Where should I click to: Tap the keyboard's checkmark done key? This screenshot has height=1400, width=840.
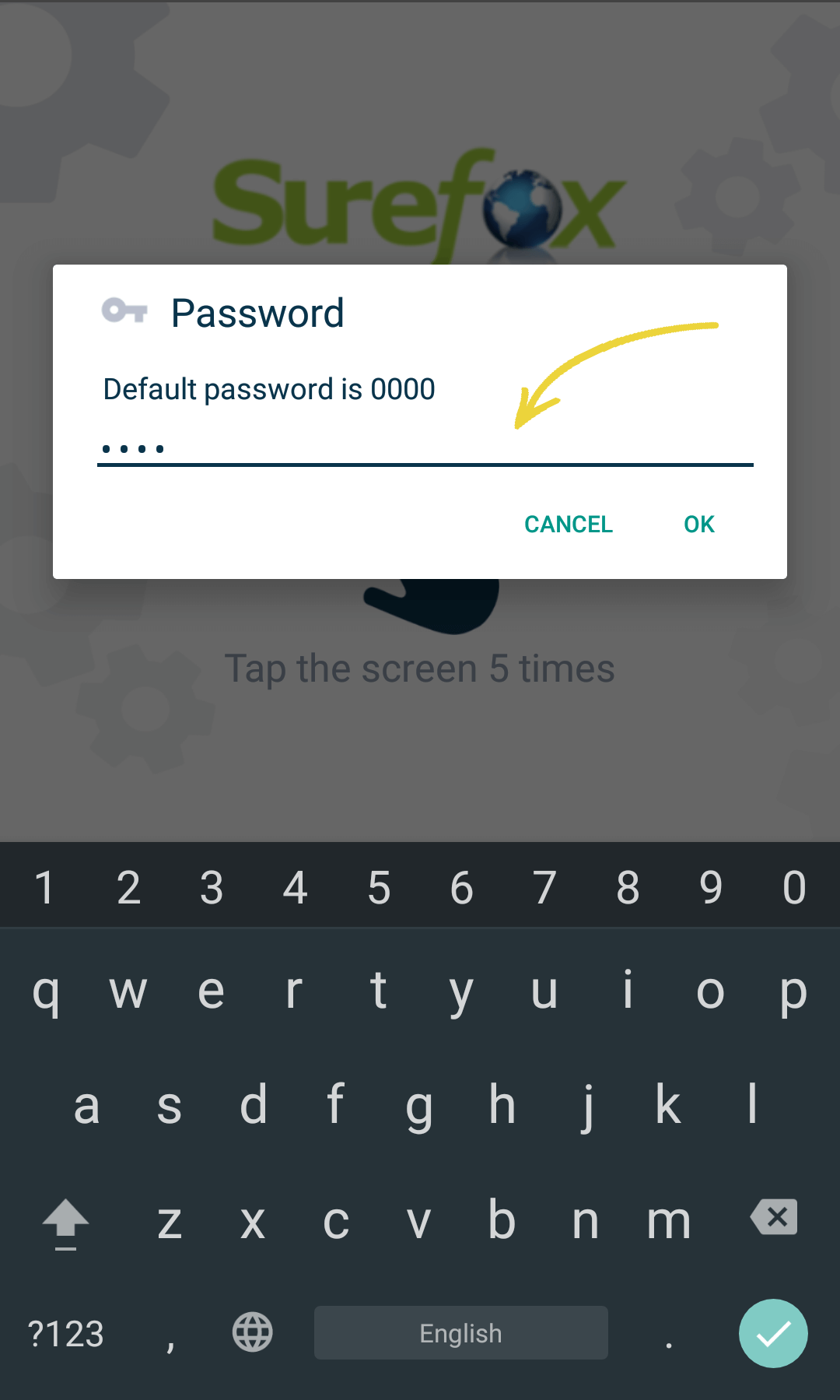(773, 1334)
